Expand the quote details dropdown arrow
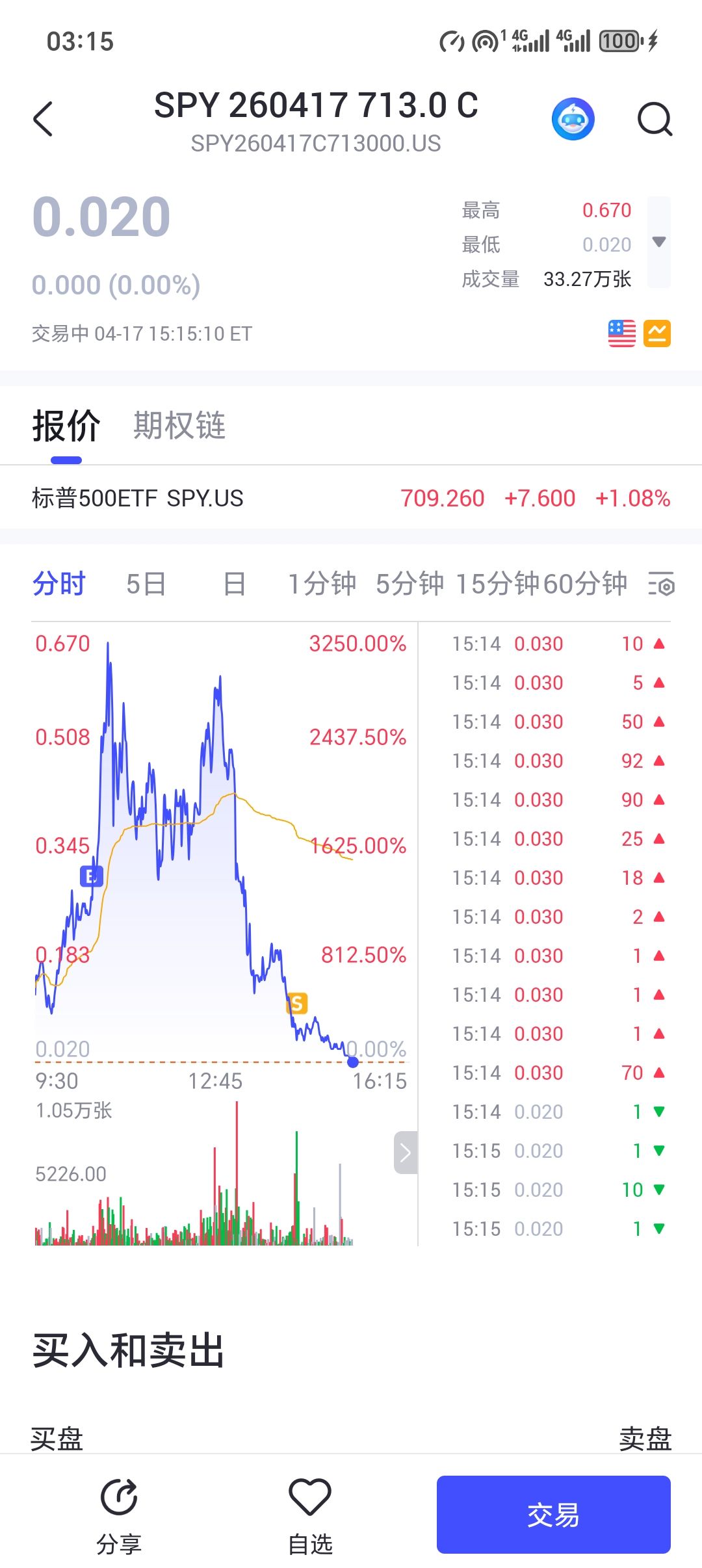The width and height of the screenshot is (702, 1568). 658,242
